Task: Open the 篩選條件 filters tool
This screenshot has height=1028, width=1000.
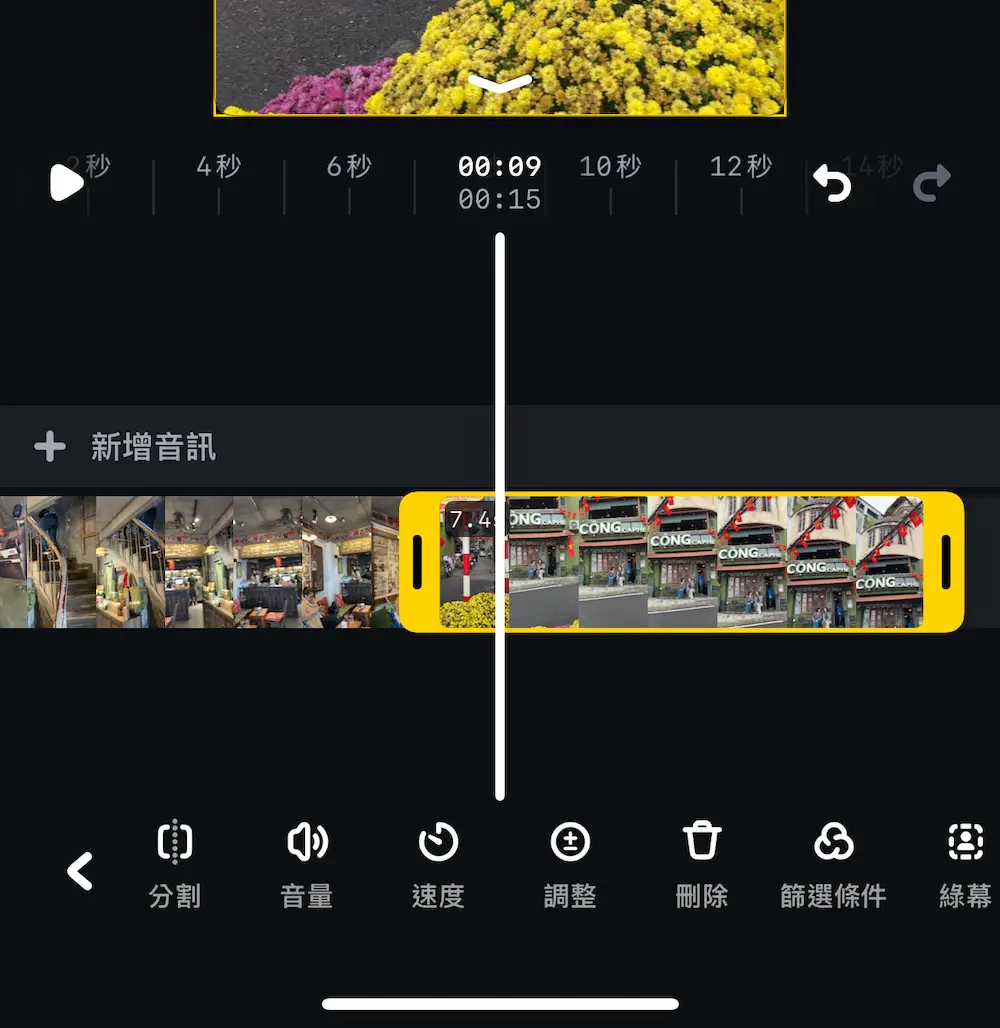Action: 833,865
